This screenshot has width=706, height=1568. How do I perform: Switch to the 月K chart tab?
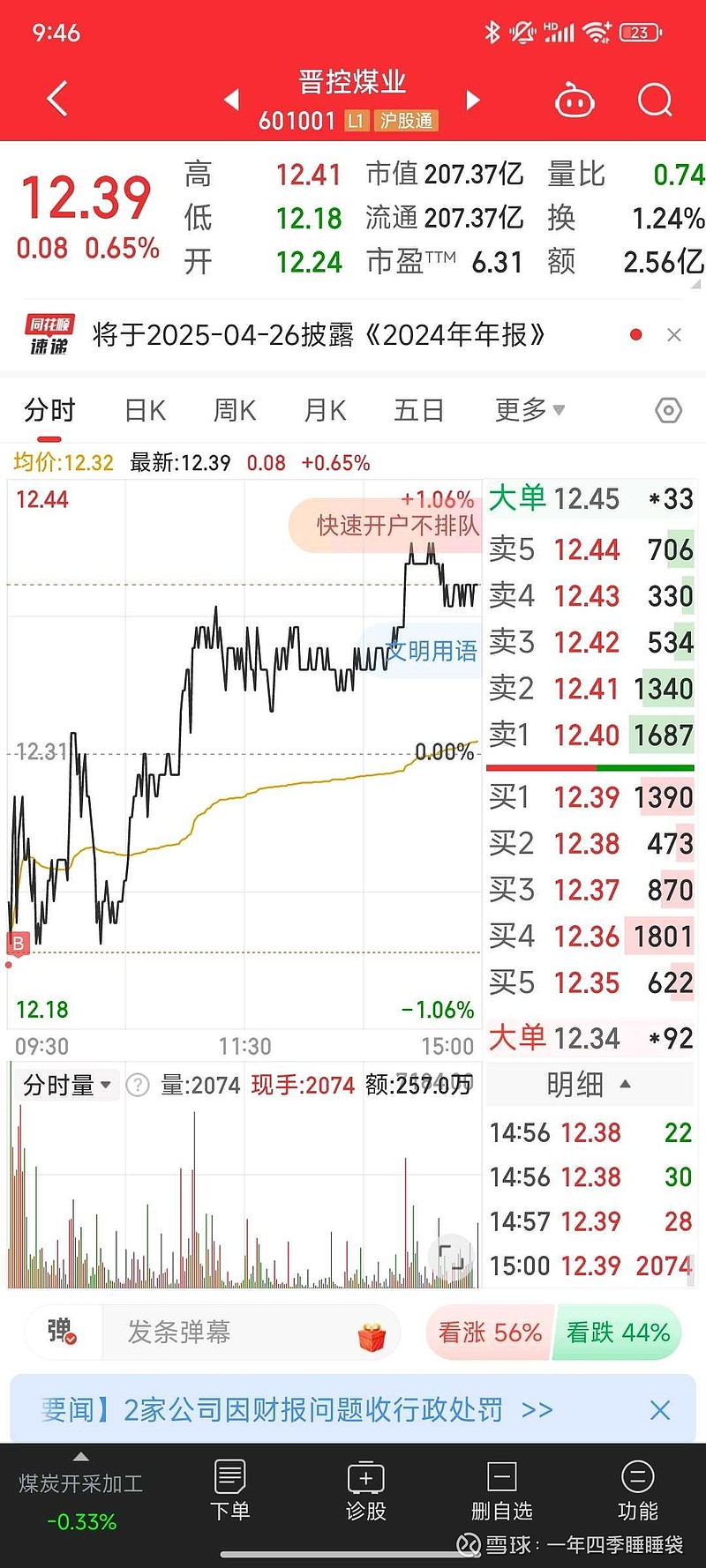tap(325, 410)
